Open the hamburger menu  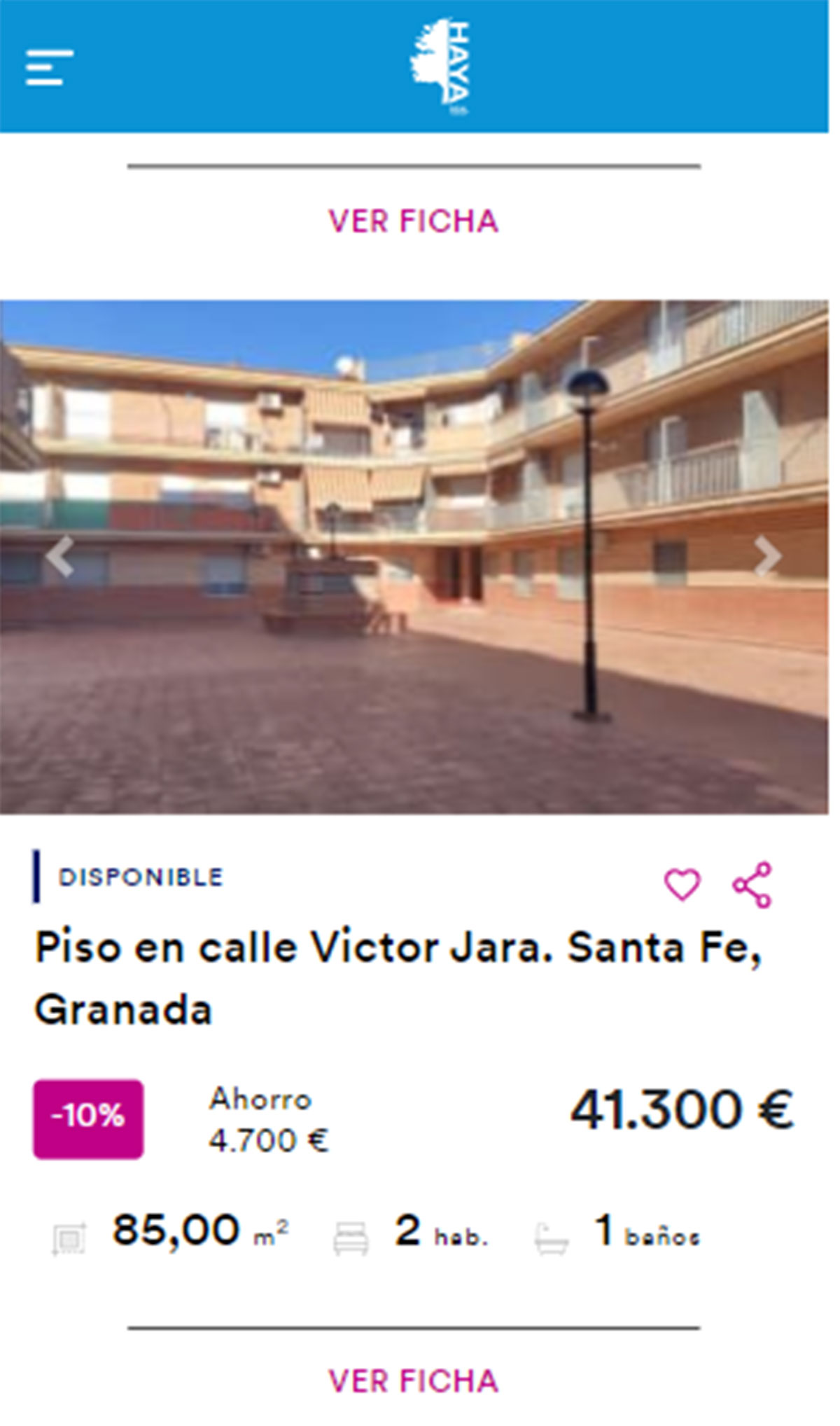[49, 67]
